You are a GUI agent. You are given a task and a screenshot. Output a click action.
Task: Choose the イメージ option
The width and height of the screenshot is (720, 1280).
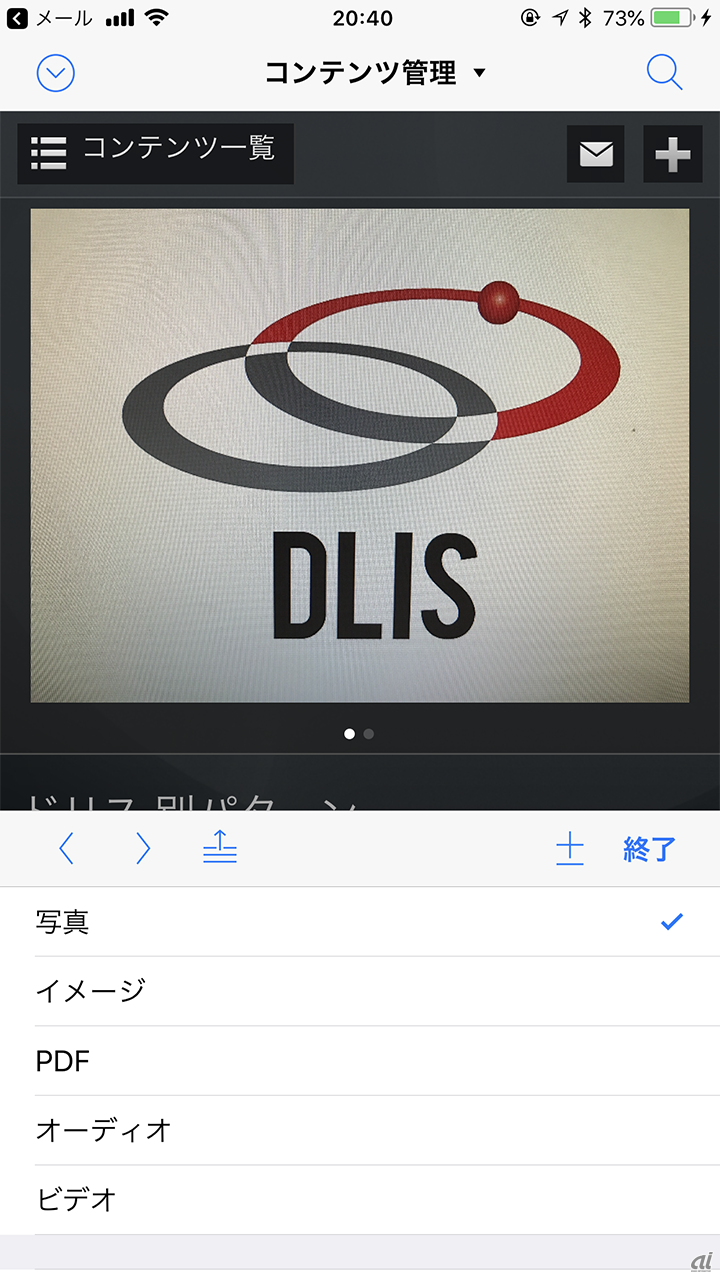[360, 991]
